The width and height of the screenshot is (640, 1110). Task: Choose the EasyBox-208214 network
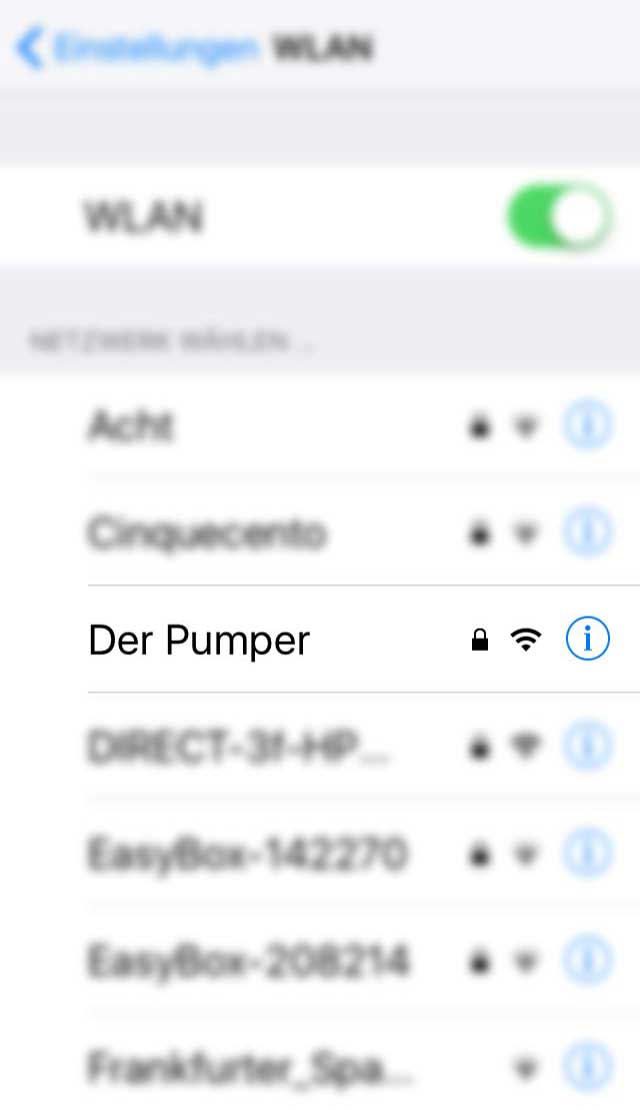click(249, 962)
